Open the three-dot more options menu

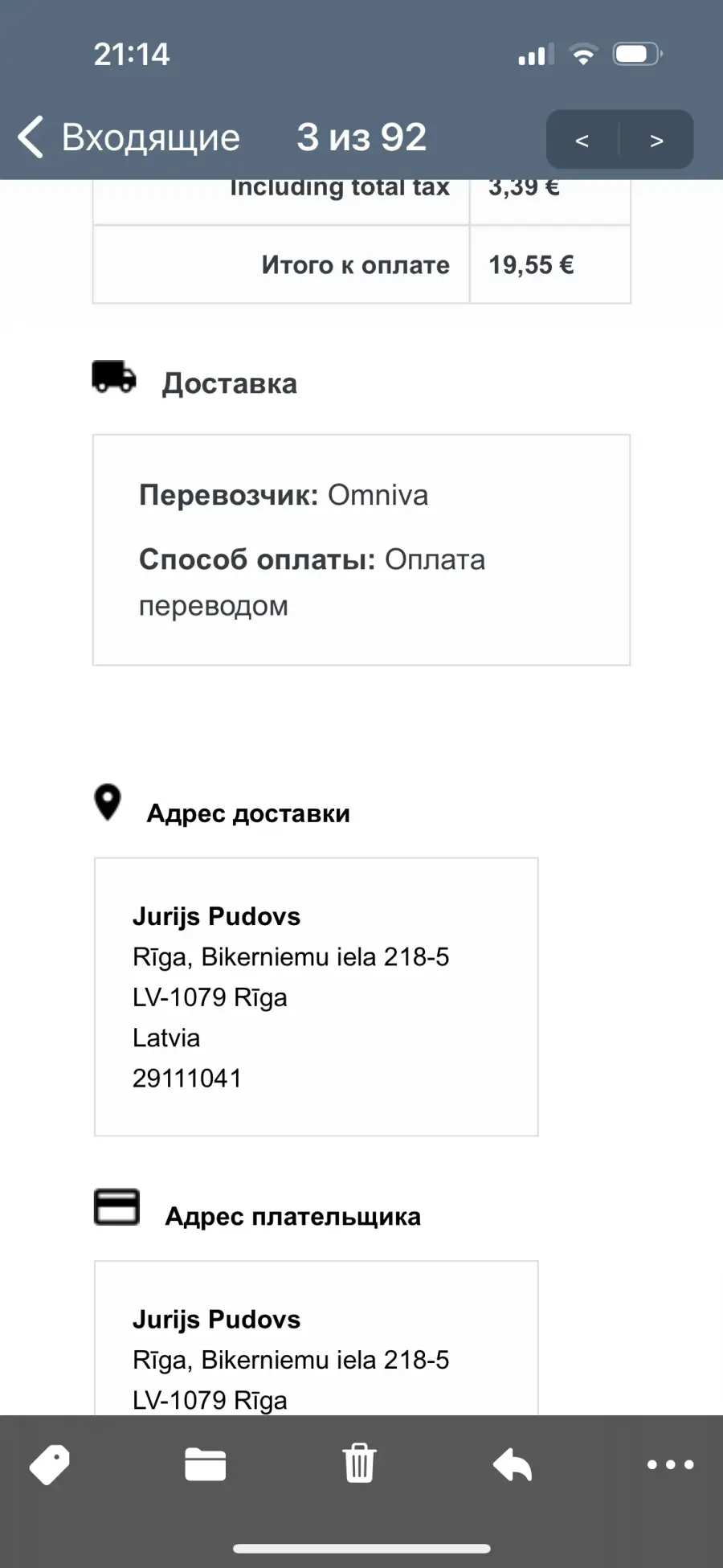tap(671, 1464)
